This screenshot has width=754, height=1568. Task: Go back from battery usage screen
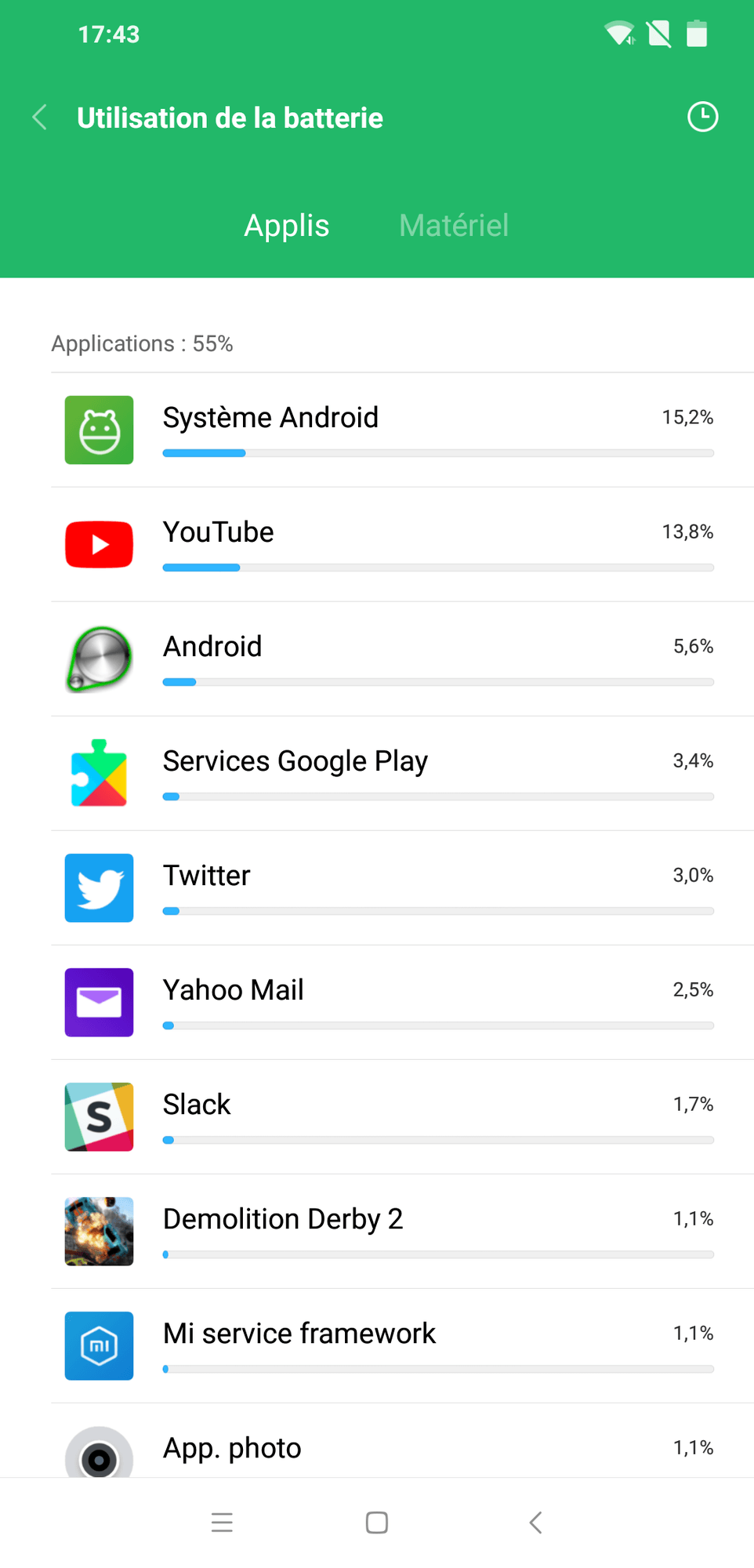tap(41, 118)
